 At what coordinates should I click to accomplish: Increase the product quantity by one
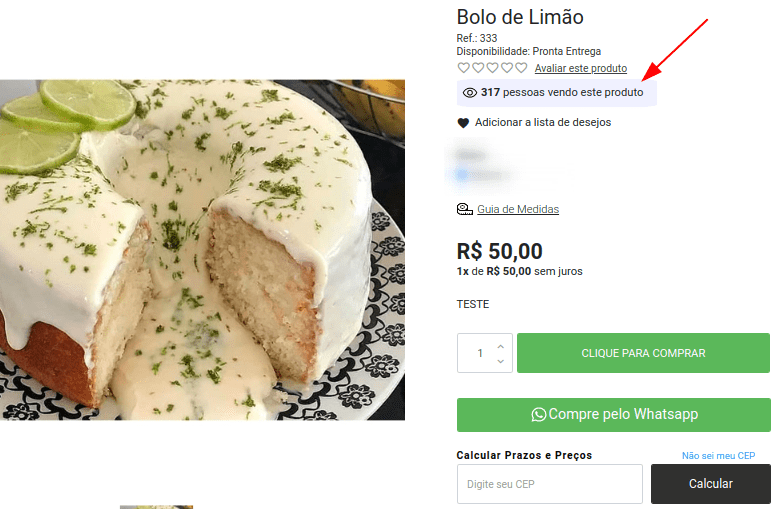(x=501, y=346)
